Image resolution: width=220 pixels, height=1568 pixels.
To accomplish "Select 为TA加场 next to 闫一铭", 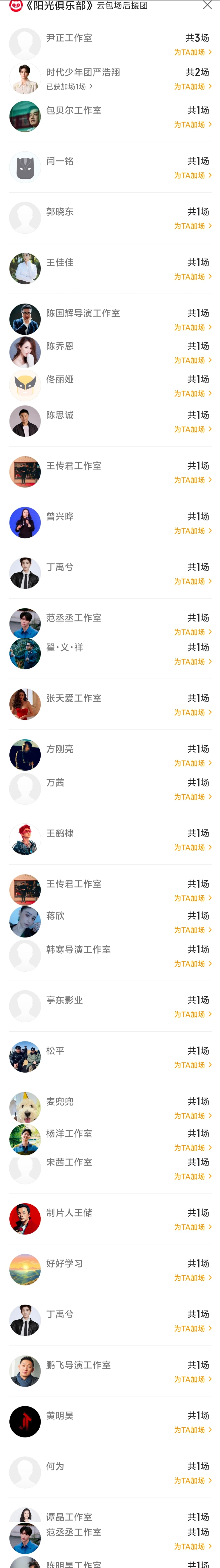I will 193,175.
